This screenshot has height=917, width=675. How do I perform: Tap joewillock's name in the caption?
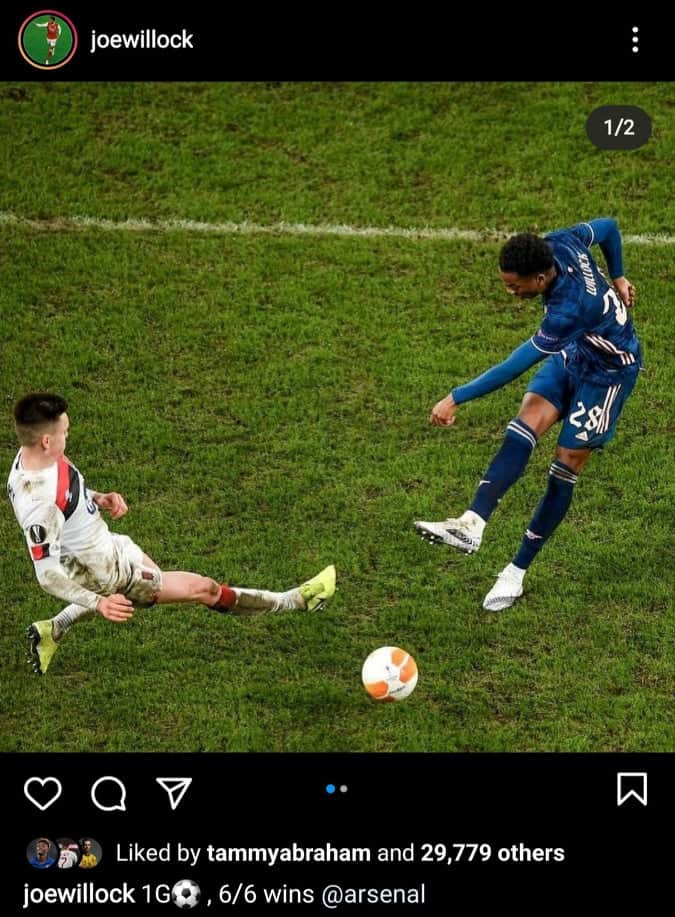(x=79, y=894)
